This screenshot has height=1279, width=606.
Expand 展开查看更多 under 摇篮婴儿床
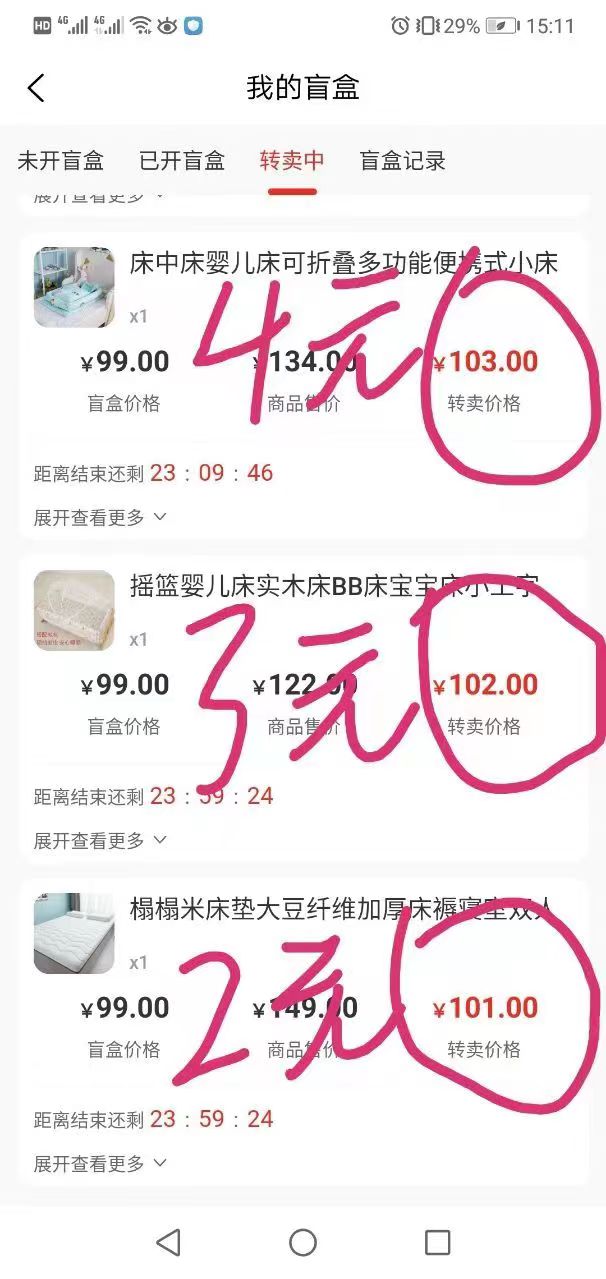click(x=100, y=841)
